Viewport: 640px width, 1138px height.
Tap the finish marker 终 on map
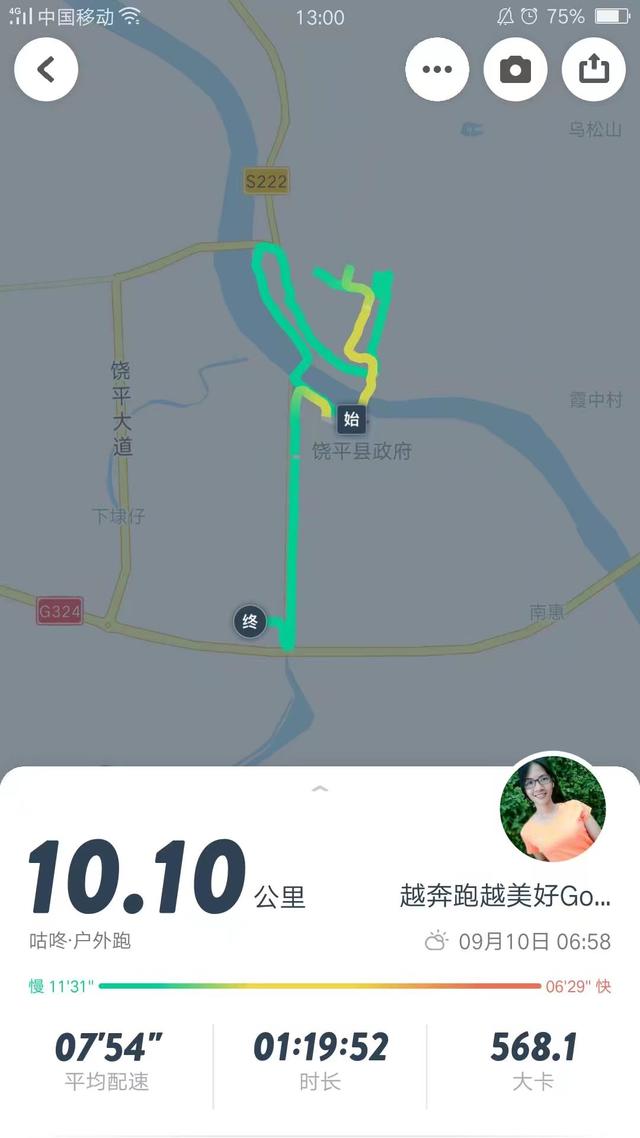(x=250, y=622)
